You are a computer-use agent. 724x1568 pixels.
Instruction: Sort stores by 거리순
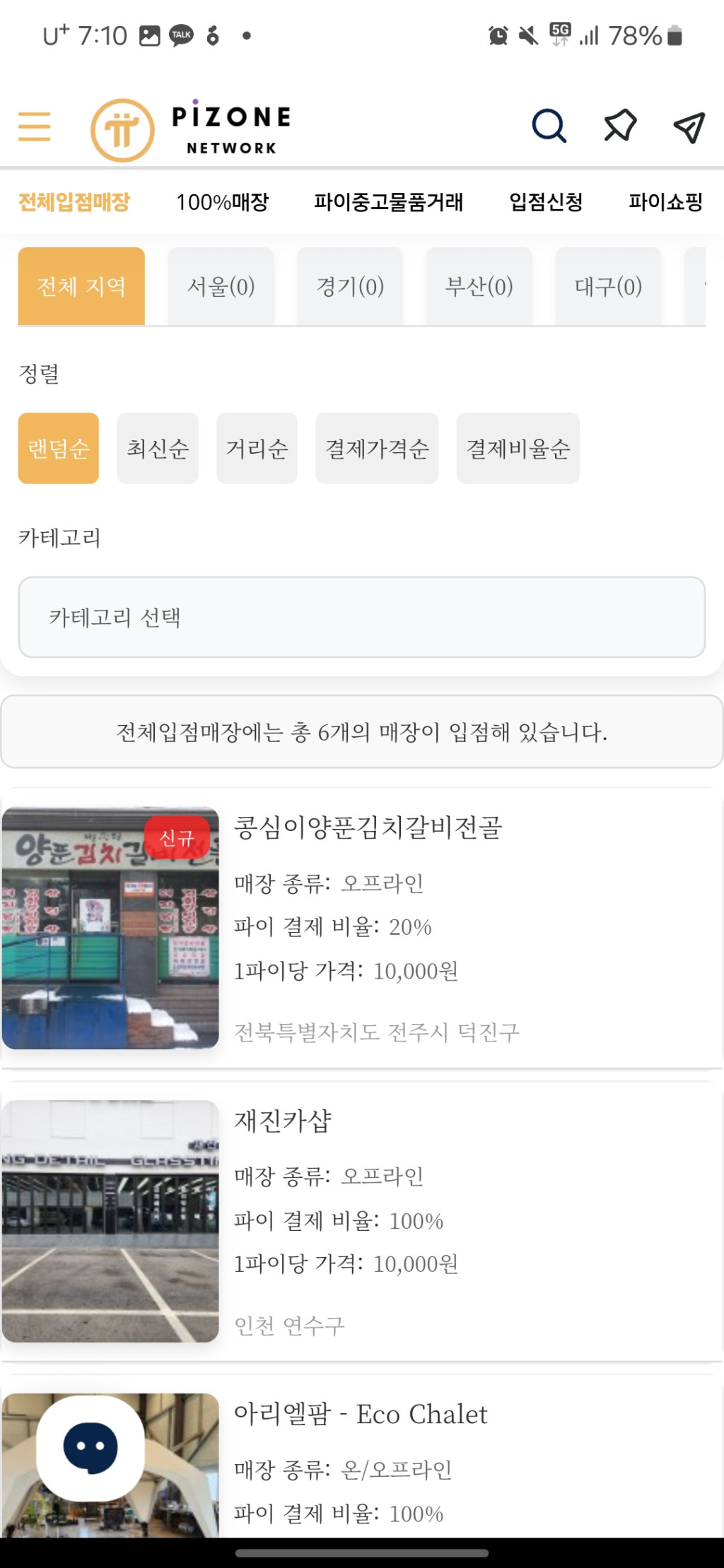257,448
